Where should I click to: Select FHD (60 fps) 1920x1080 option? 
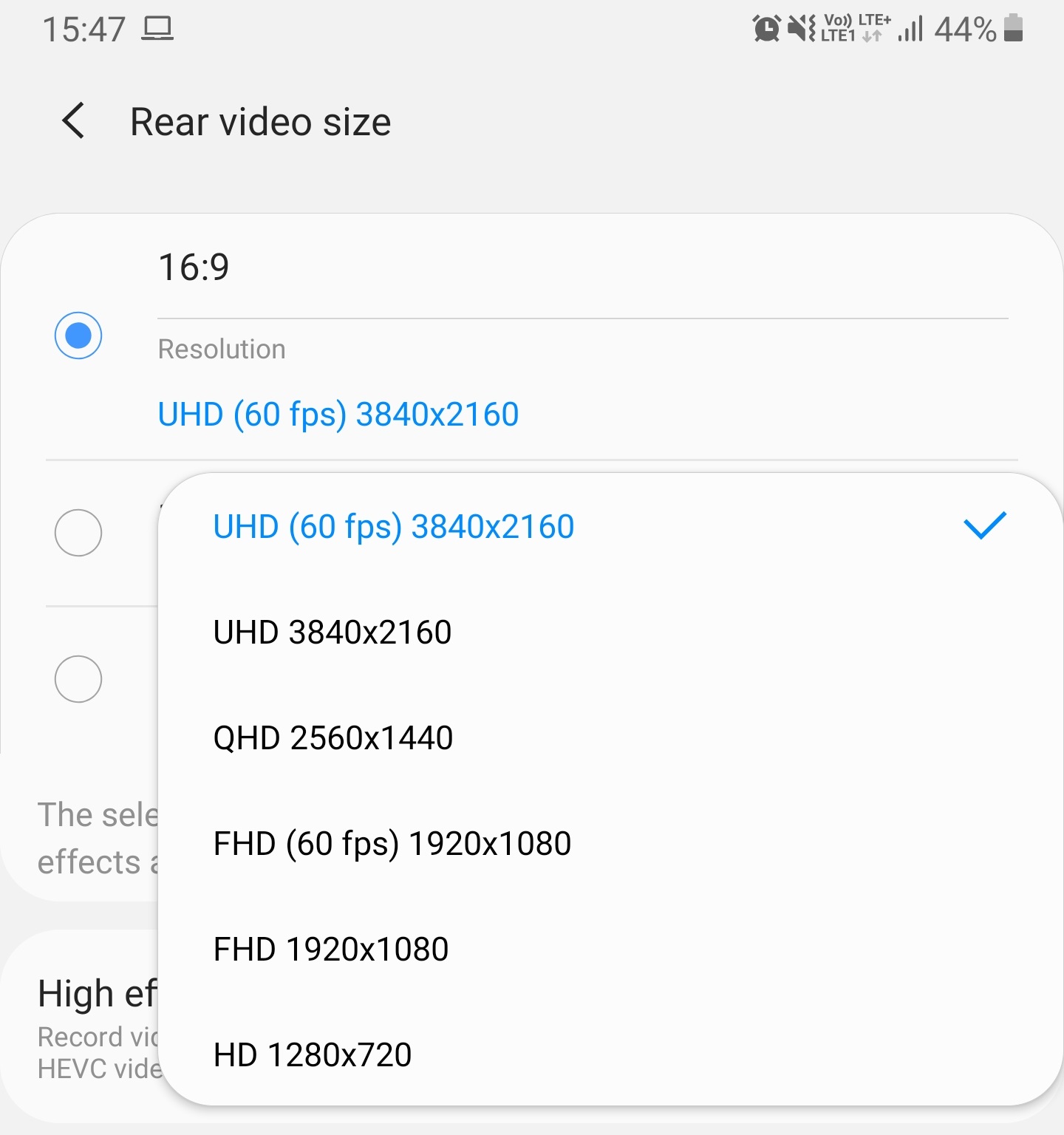click(392, 842)
